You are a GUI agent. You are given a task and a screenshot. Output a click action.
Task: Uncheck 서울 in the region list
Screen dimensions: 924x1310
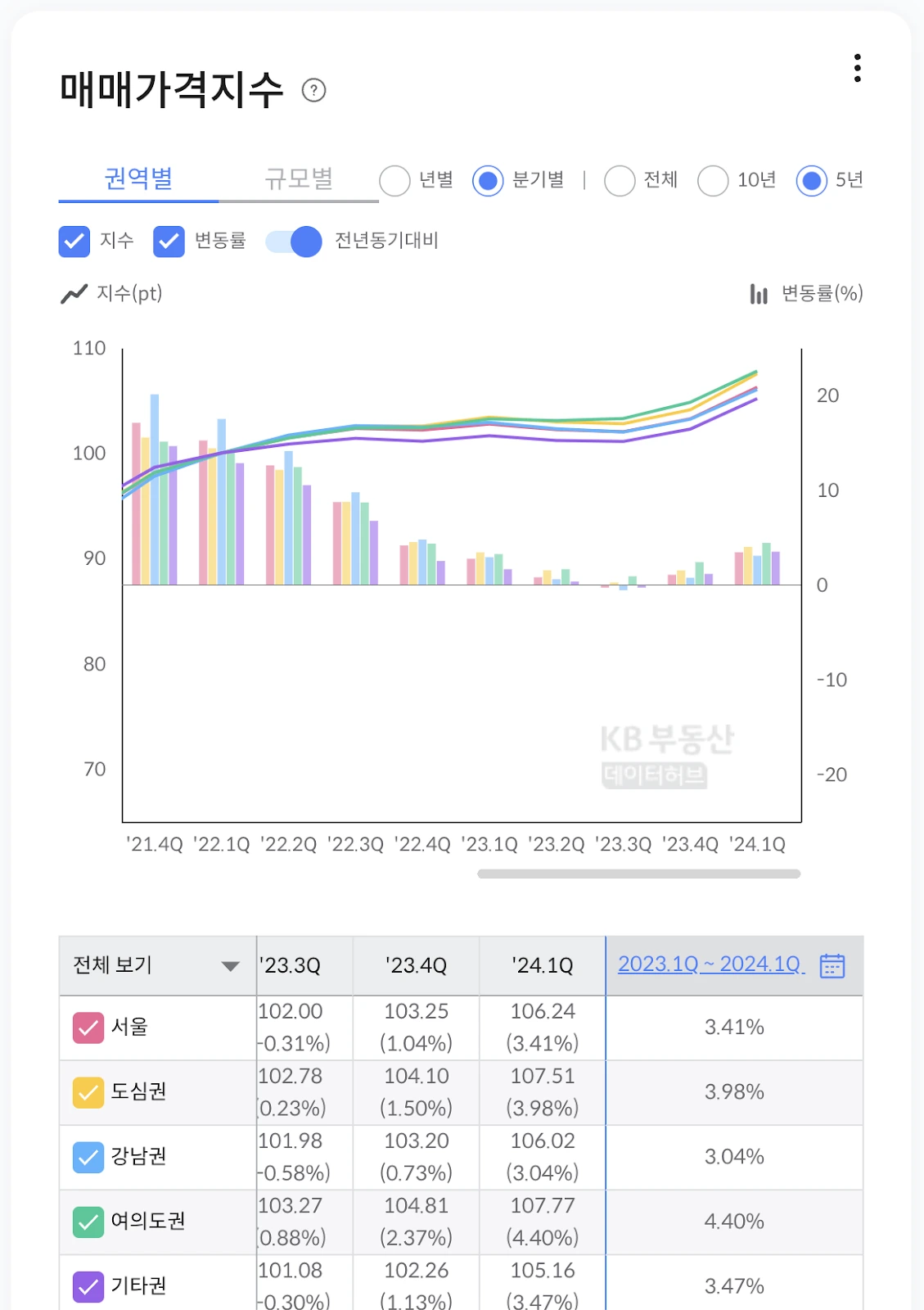(x=88, y=1028)
